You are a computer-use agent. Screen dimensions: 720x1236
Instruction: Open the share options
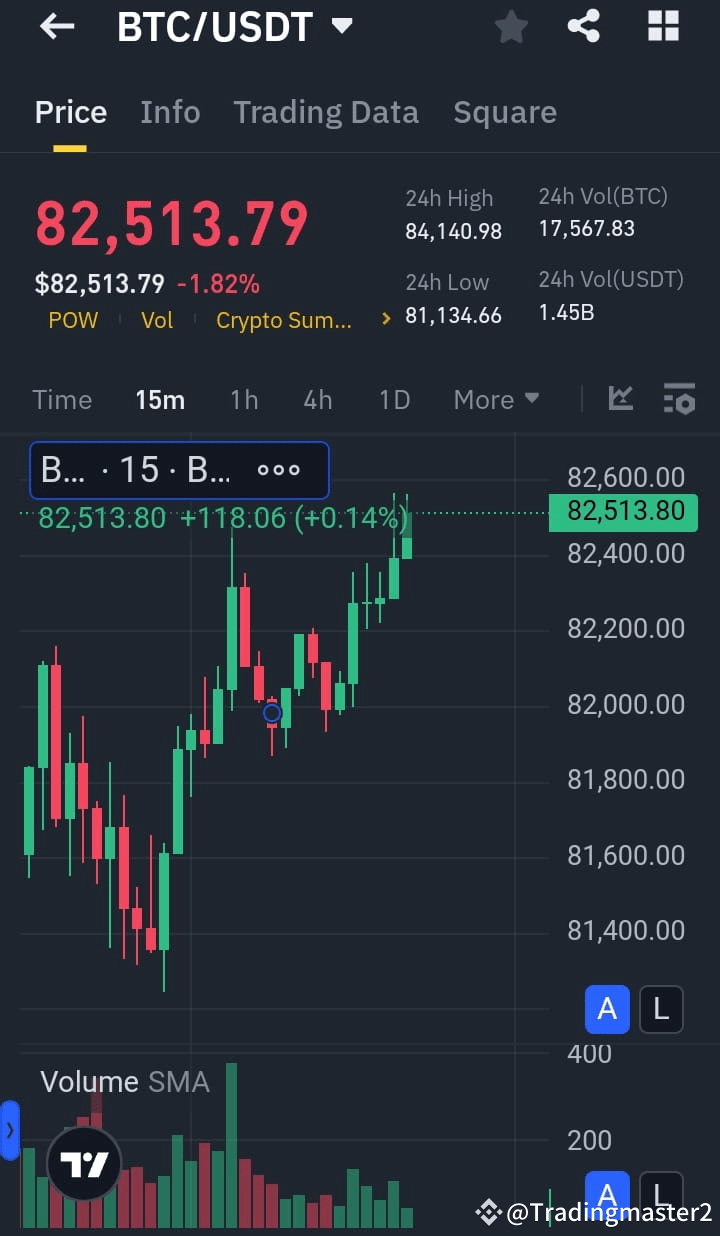pyautogui.click(x=584, y=27)
